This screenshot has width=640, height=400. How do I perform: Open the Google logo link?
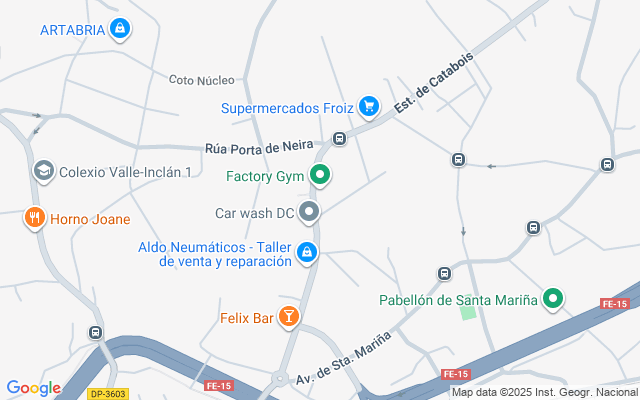33,388
